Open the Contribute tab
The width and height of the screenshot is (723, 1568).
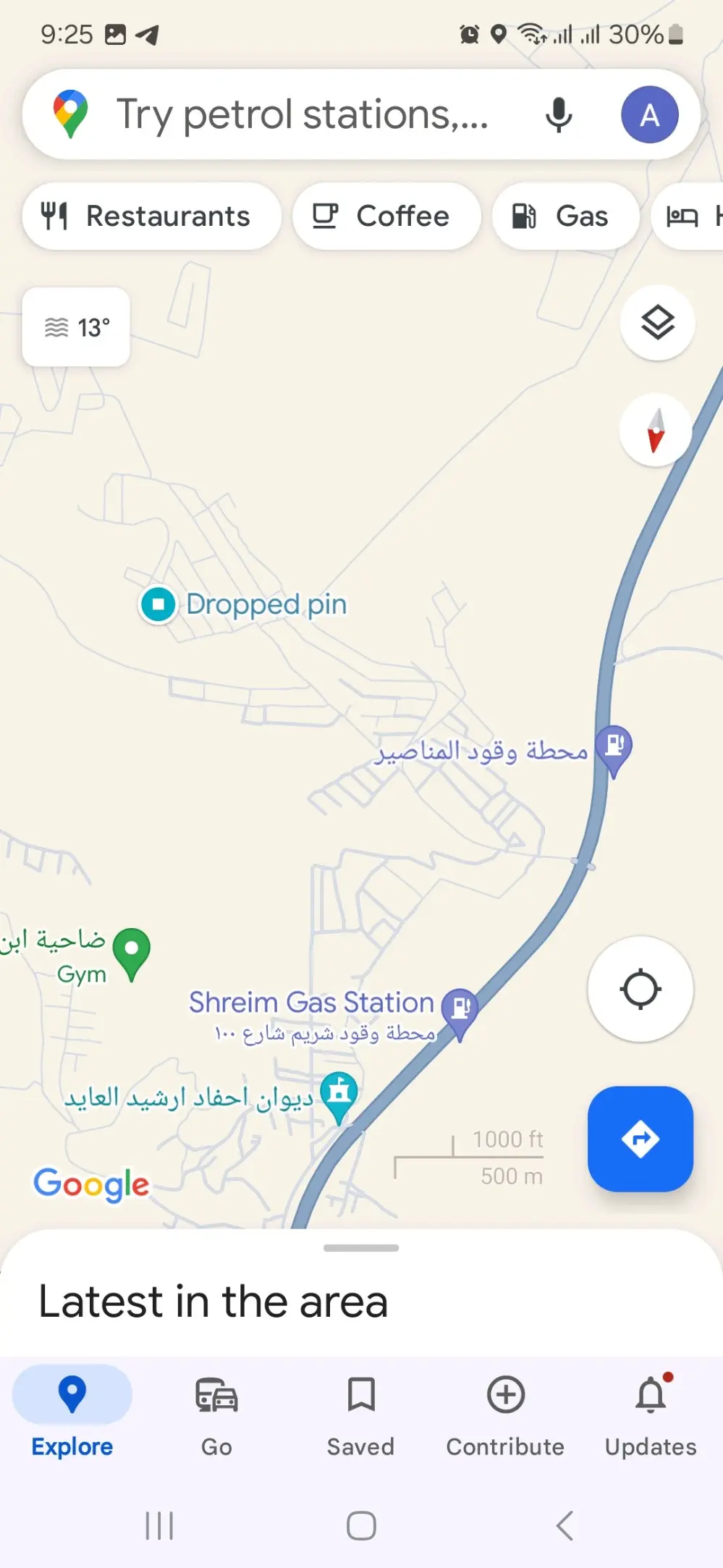pyautogui.click(x=504, y=1412)
